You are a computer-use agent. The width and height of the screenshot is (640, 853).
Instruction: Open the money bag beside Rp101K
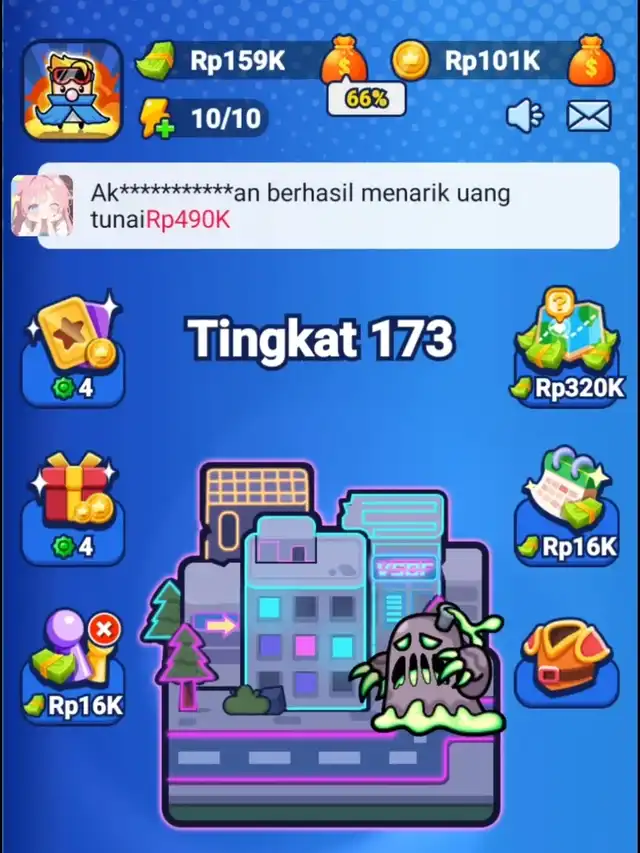[x=591, y=59]
